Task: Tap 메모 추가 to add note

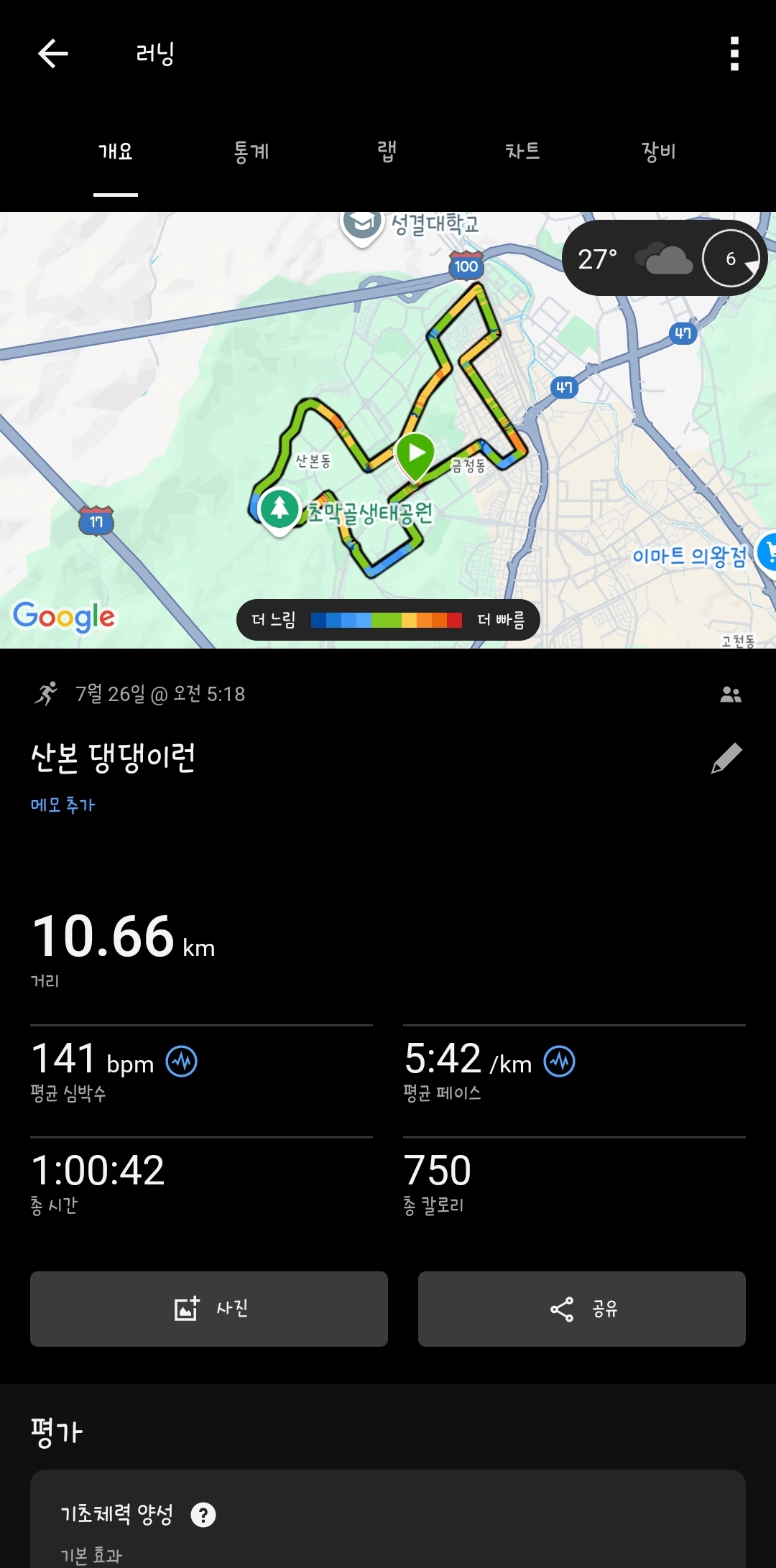Action: click(x=63, y=805)
